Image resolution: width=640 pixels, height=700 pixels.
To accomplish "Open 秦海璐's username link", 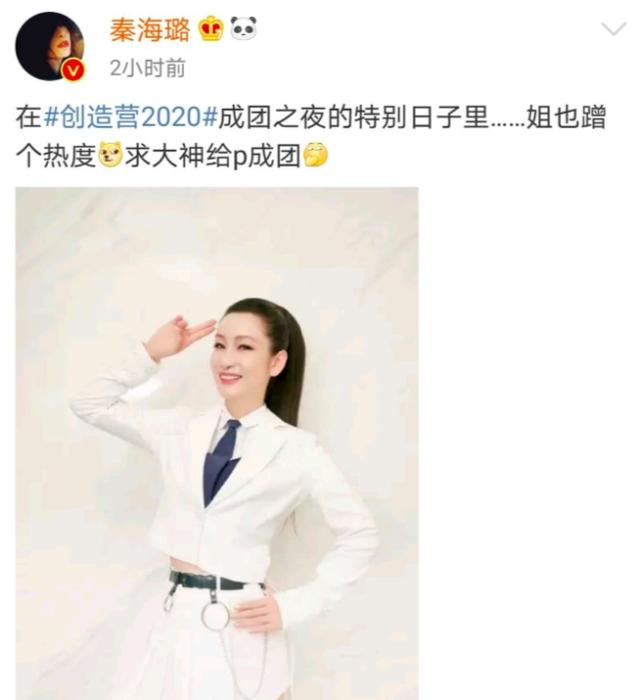I will click(x=150, y=28).
